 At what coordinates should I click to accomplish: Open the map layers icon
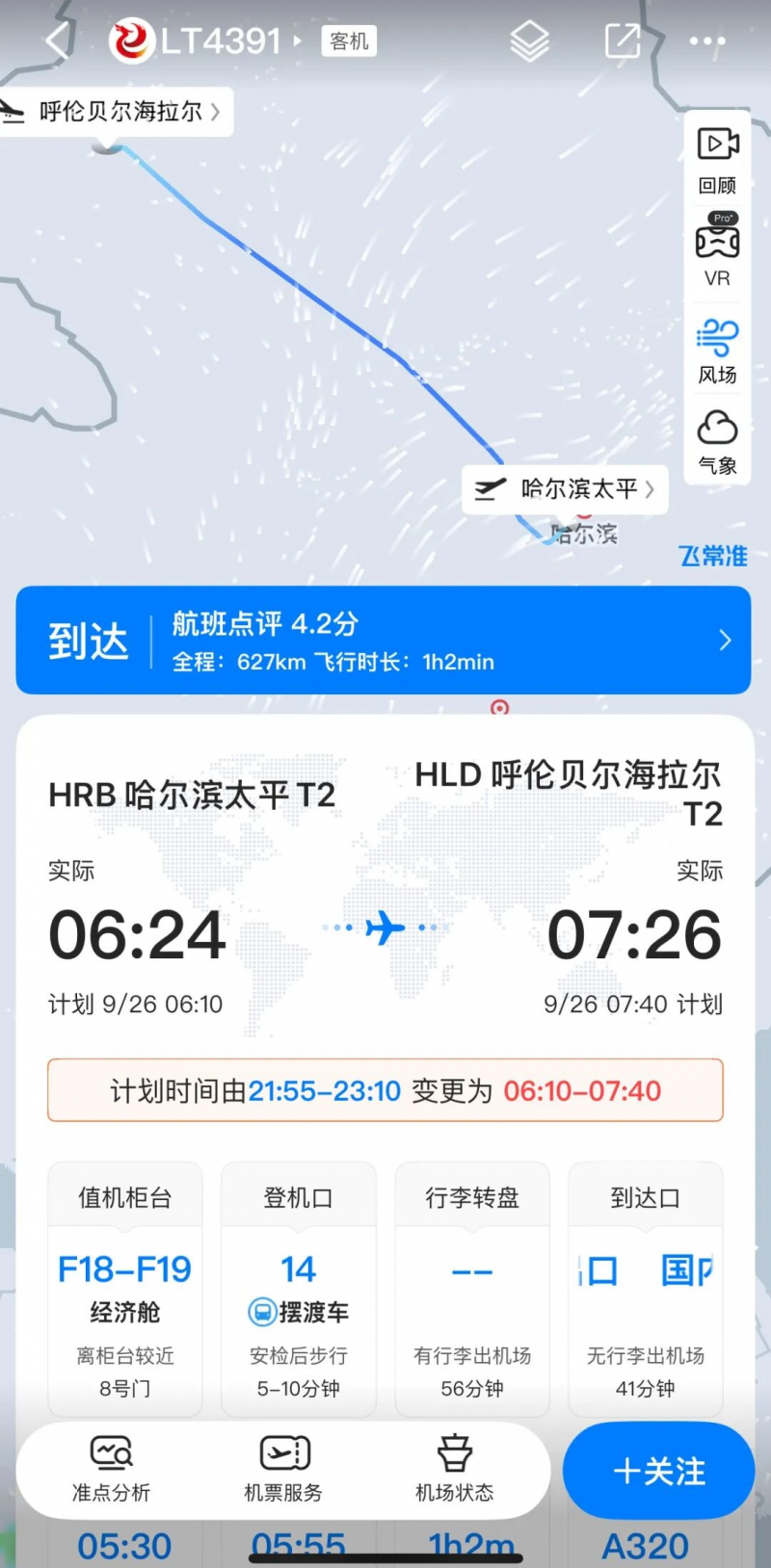[x=529, y=41]
